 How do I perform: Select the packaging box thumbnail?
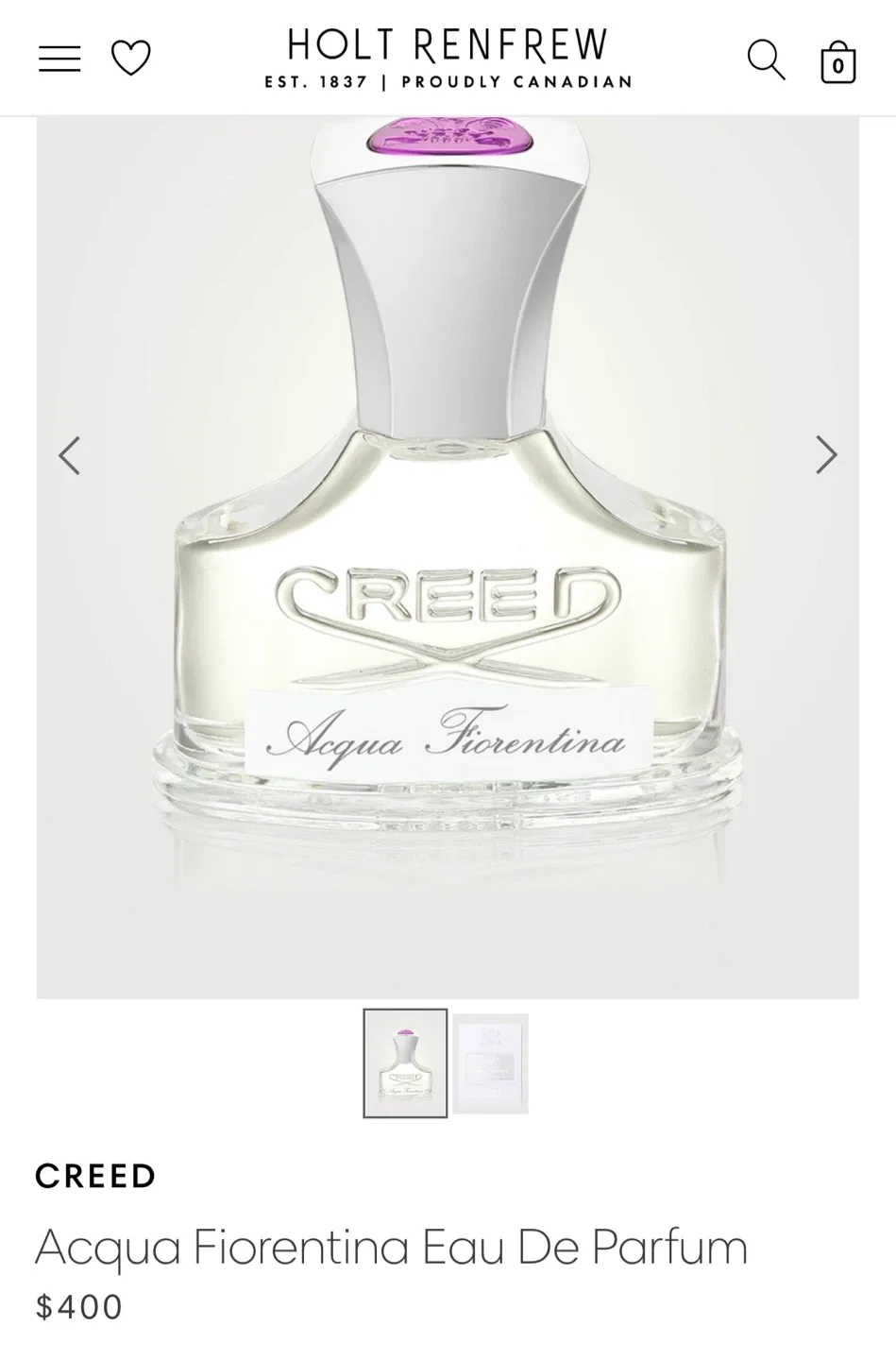pos(490,1062)
